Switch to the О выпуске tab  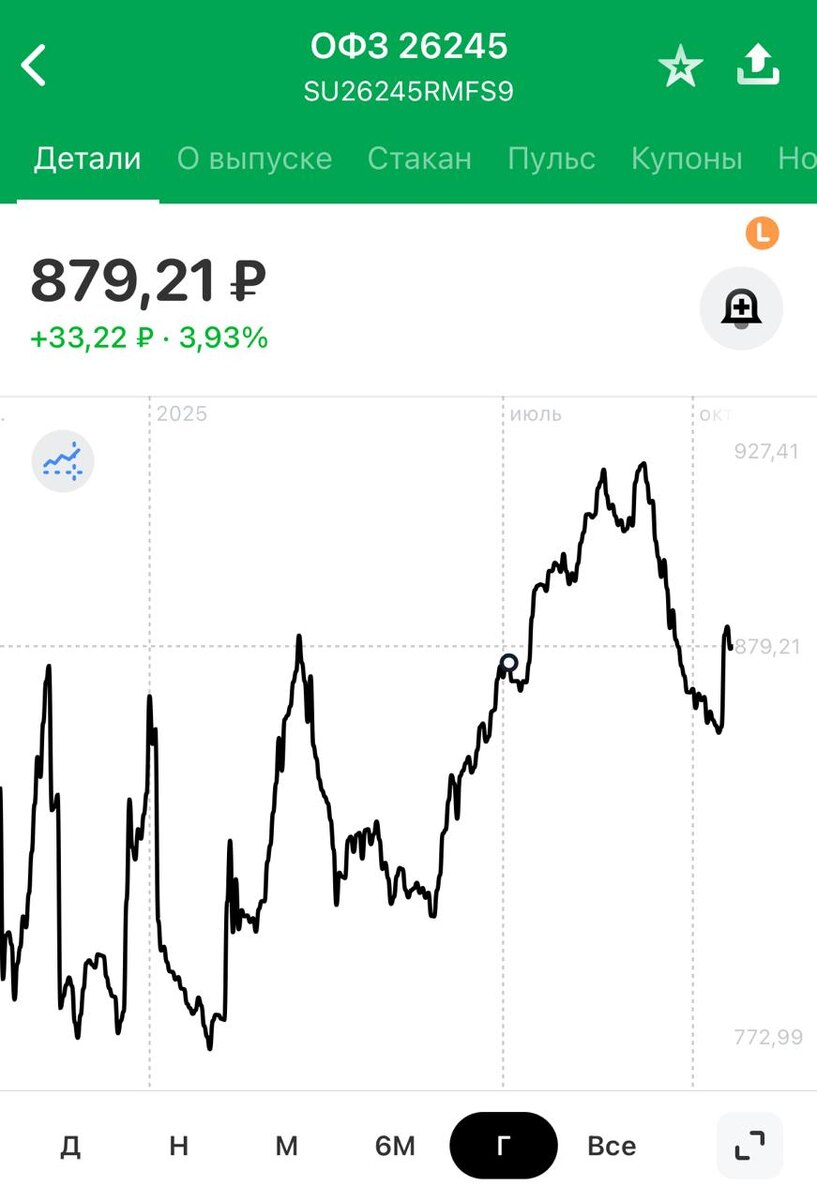pos(254,159)
